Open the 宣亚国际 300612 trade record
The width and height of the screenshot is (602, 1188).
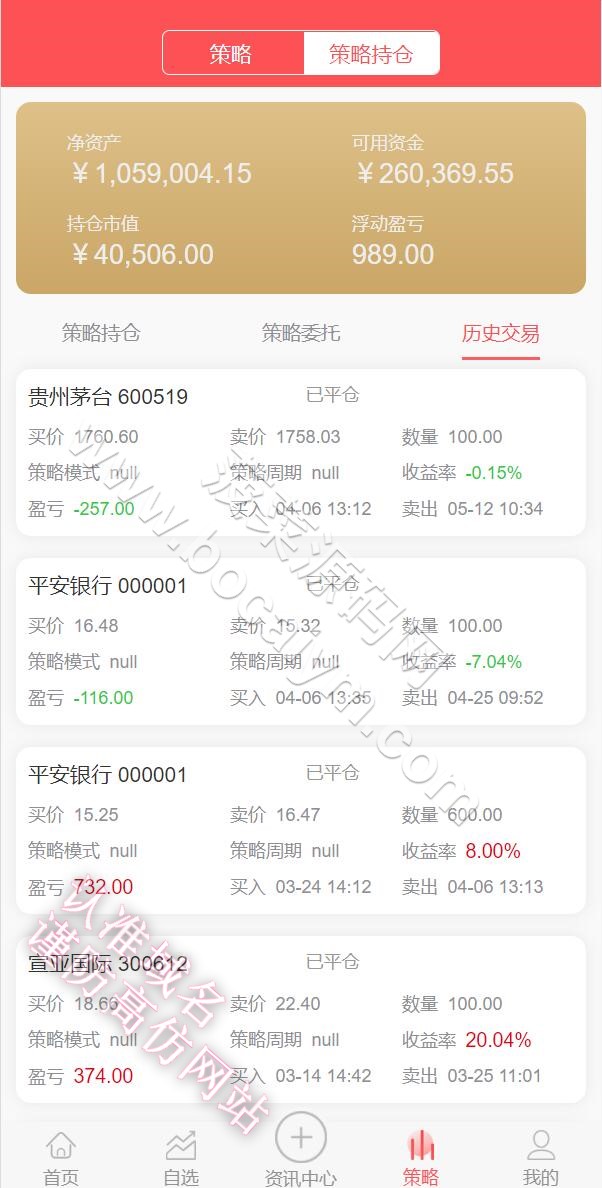click(301, 1019)
